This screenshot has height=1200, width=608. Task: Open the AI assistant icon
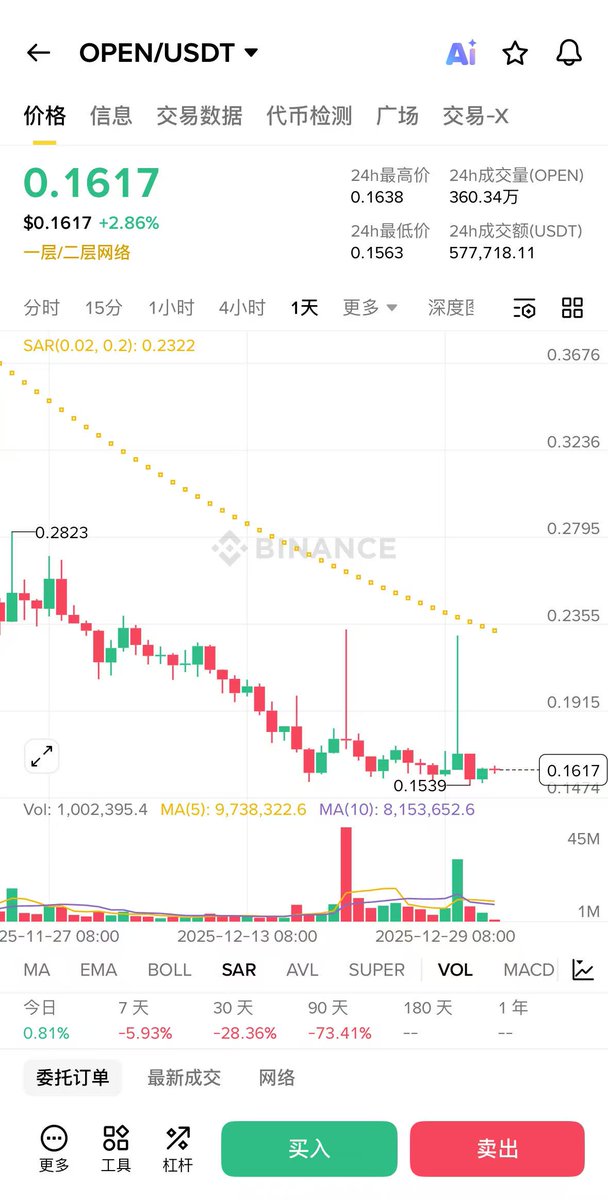(x=461, y=53)
